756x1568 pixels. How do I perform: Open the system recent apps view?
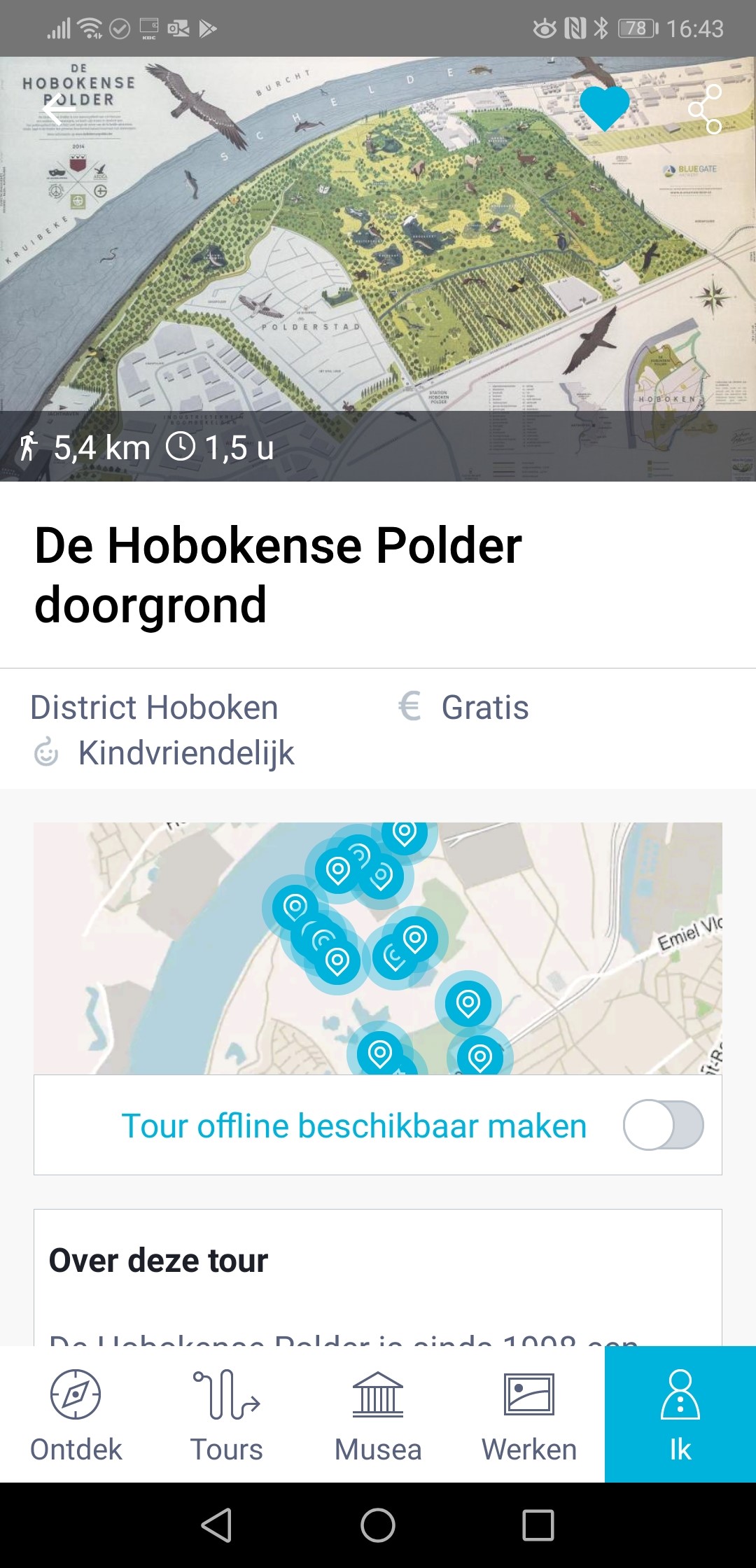pyautogui.click(x=538, y=1525)
